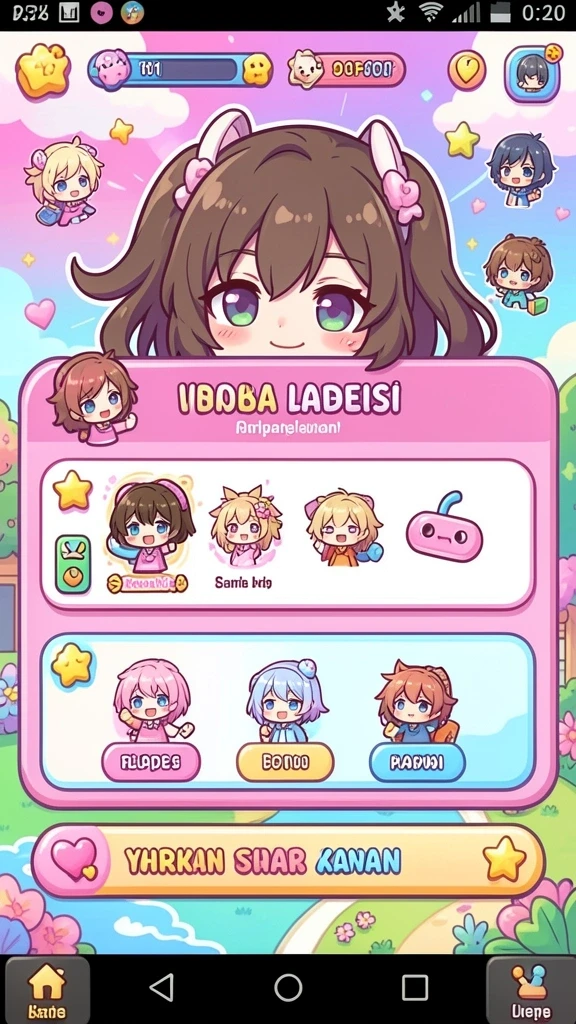Open the player avatar in the top-right corner
The width and height of the screenshot is (576, 1024).
532,72
